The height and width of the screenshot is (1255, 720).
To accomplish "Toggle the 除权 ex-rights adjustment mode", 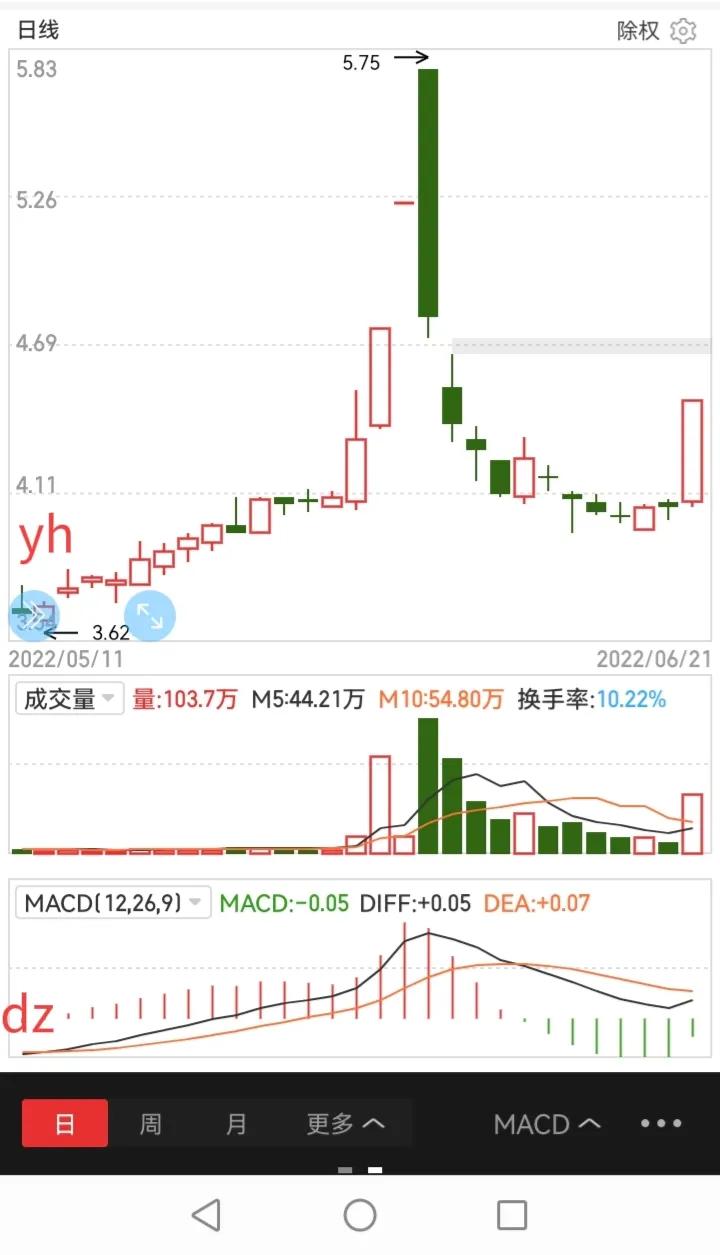I will [x=637, y=30].
